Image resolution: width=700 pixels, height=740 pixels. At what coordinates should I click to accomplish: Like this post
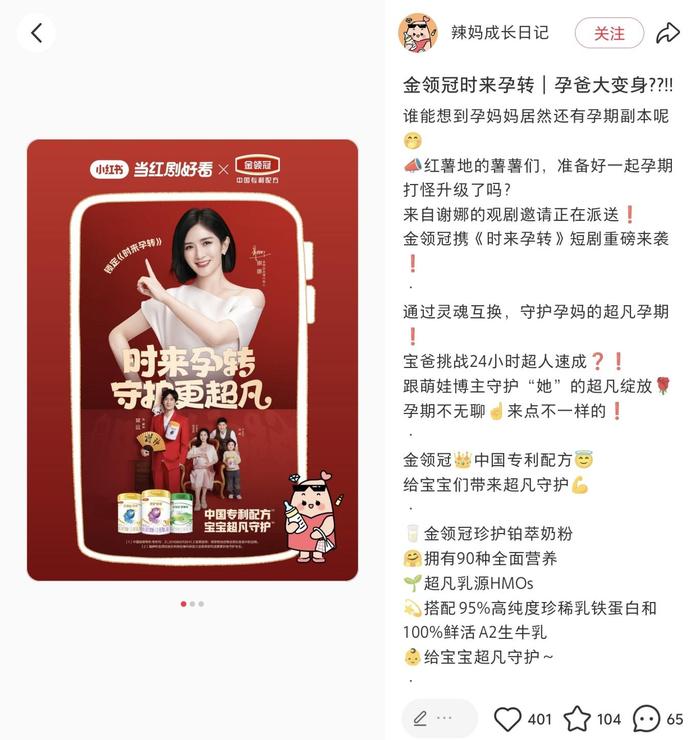(509, 718)
